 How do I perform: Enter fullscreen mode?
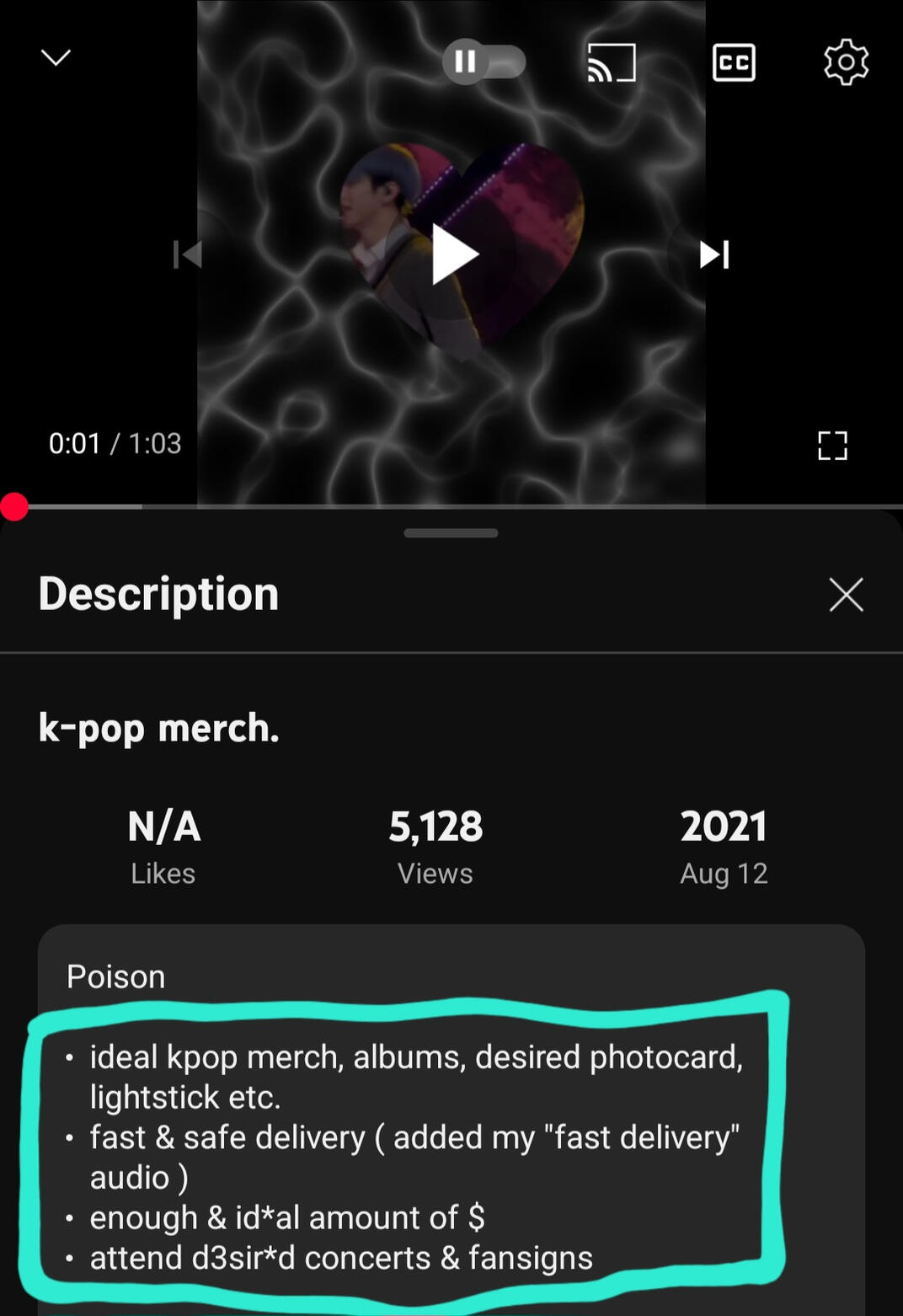[x=832, y=445]
